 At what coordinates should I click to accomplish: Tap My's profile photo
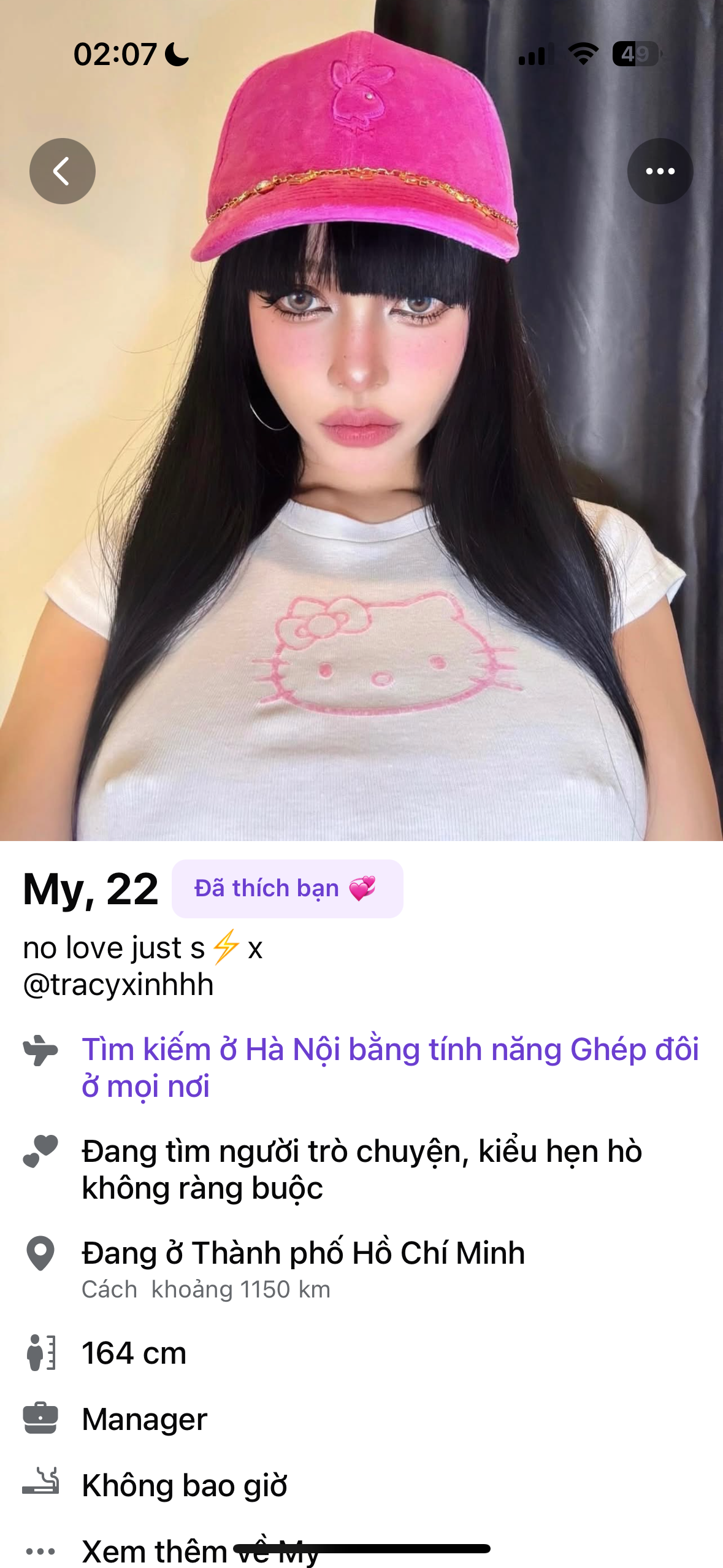click(361, 491)
